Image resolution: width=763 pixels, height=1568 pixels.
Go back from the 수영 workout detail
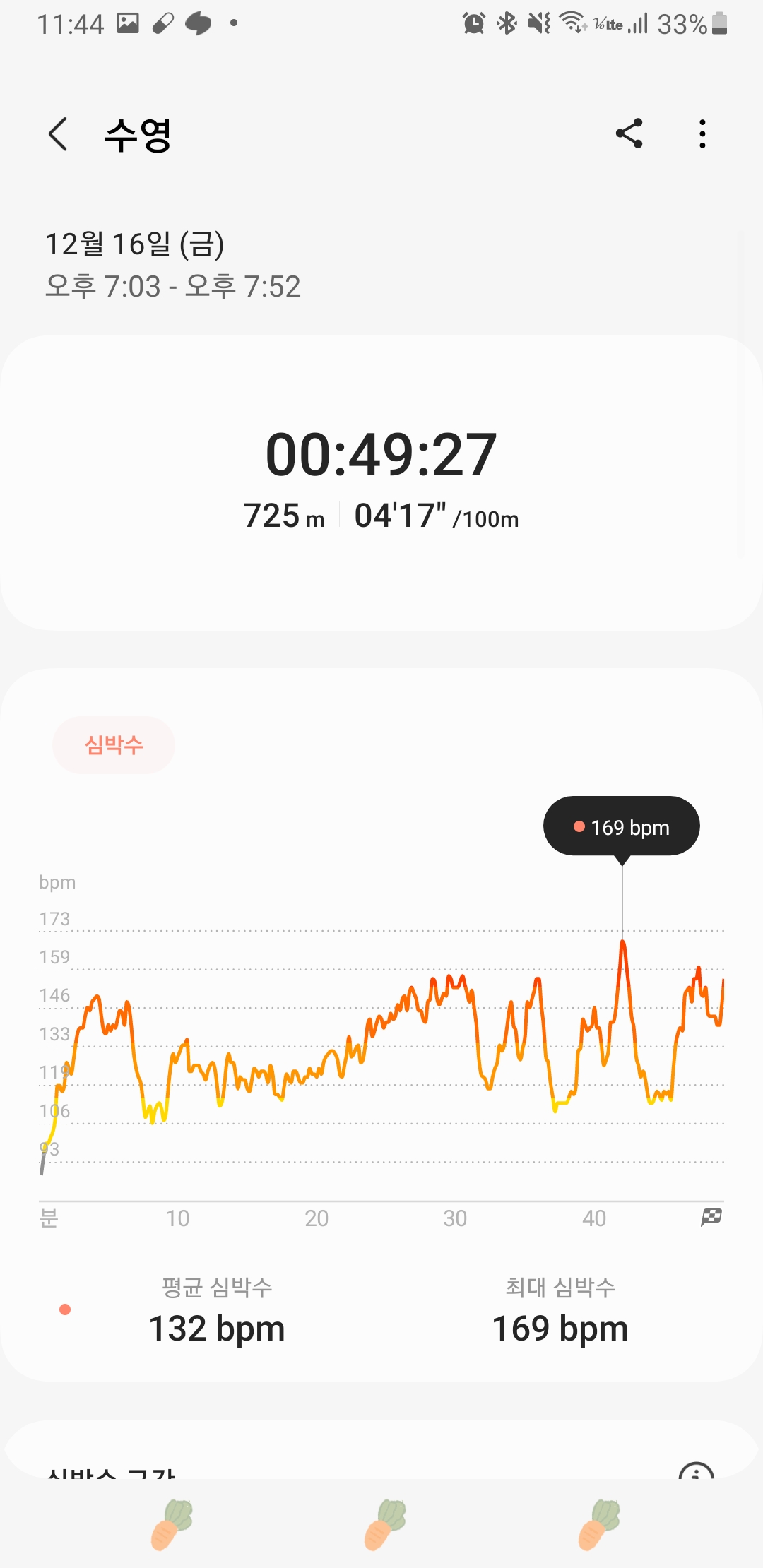(x=58, y=134)
